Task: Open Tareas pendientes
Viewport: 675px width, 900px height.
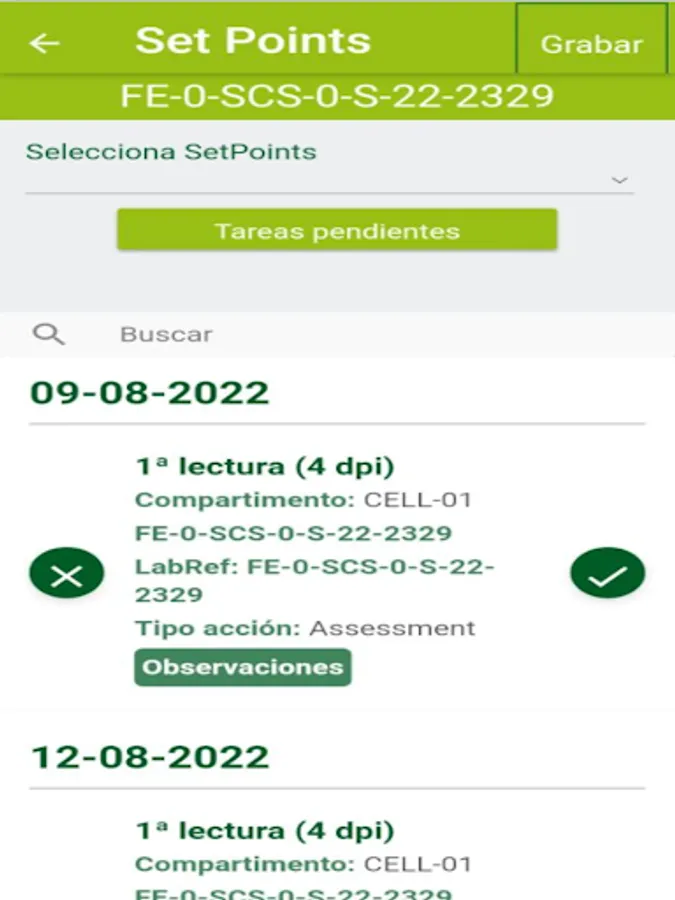Action: tap(337, 231)
